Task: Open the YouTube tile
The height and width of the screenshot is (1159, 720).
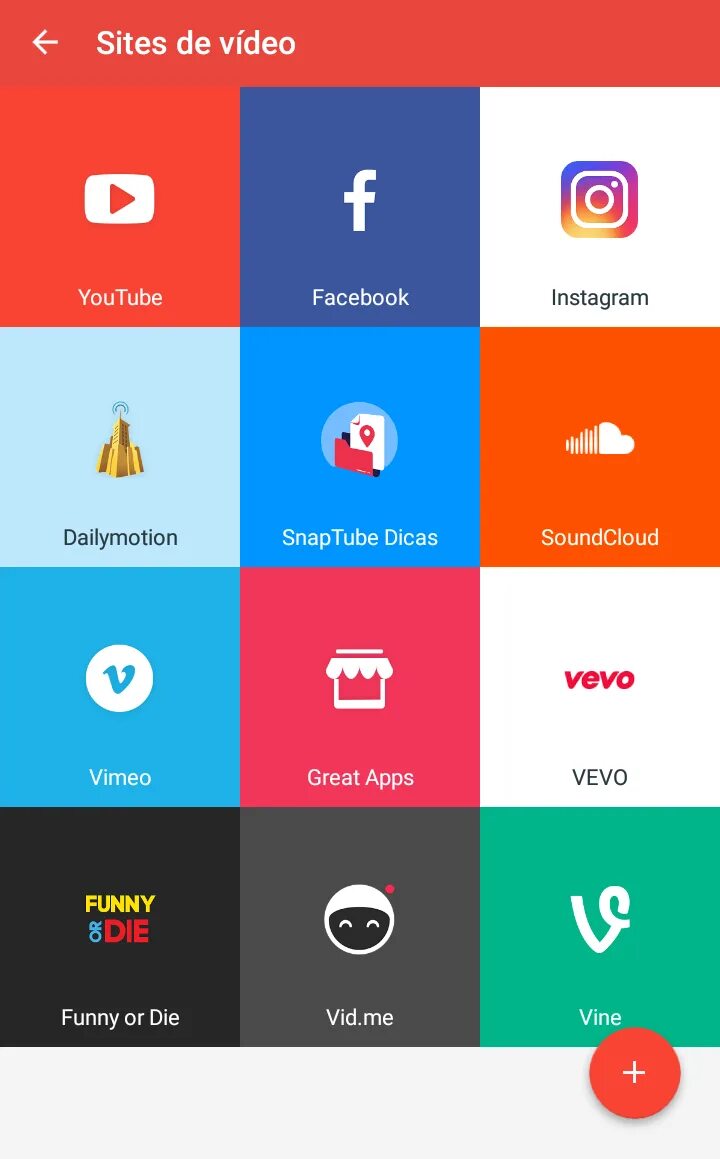Action: [120, 207]
